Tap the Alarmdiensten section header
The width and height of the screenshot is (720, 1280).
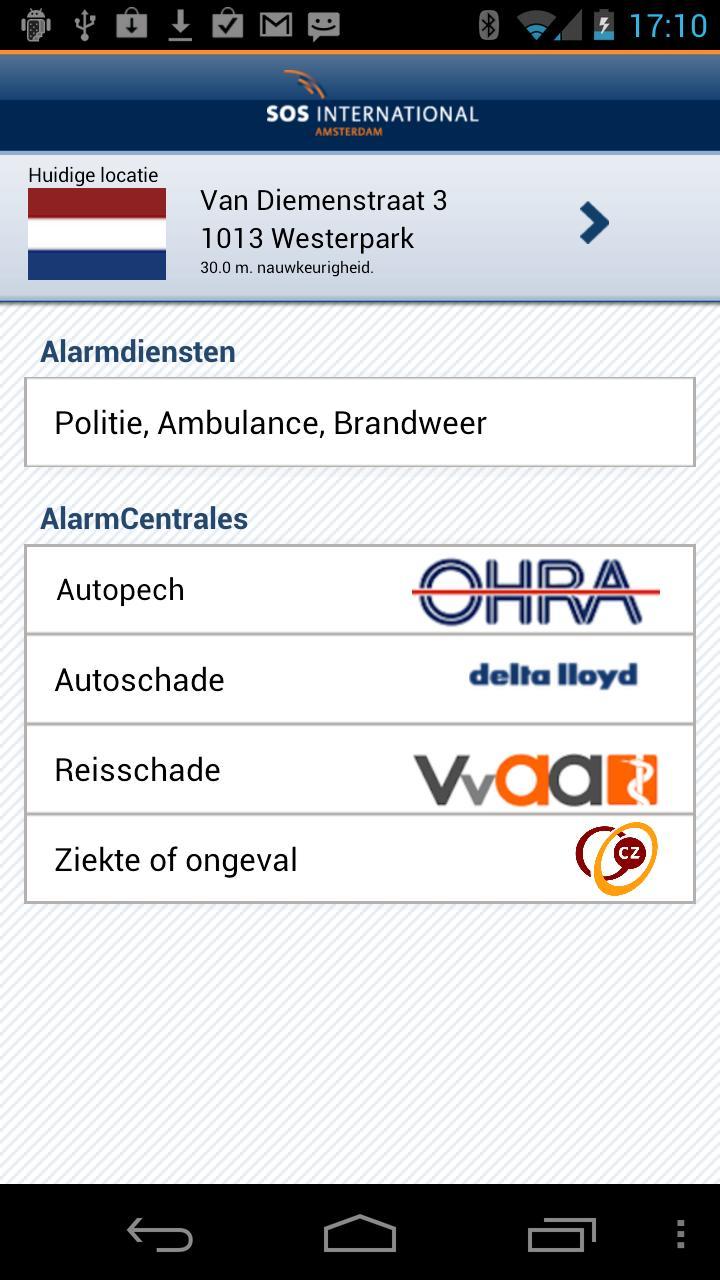click(137, 351)
